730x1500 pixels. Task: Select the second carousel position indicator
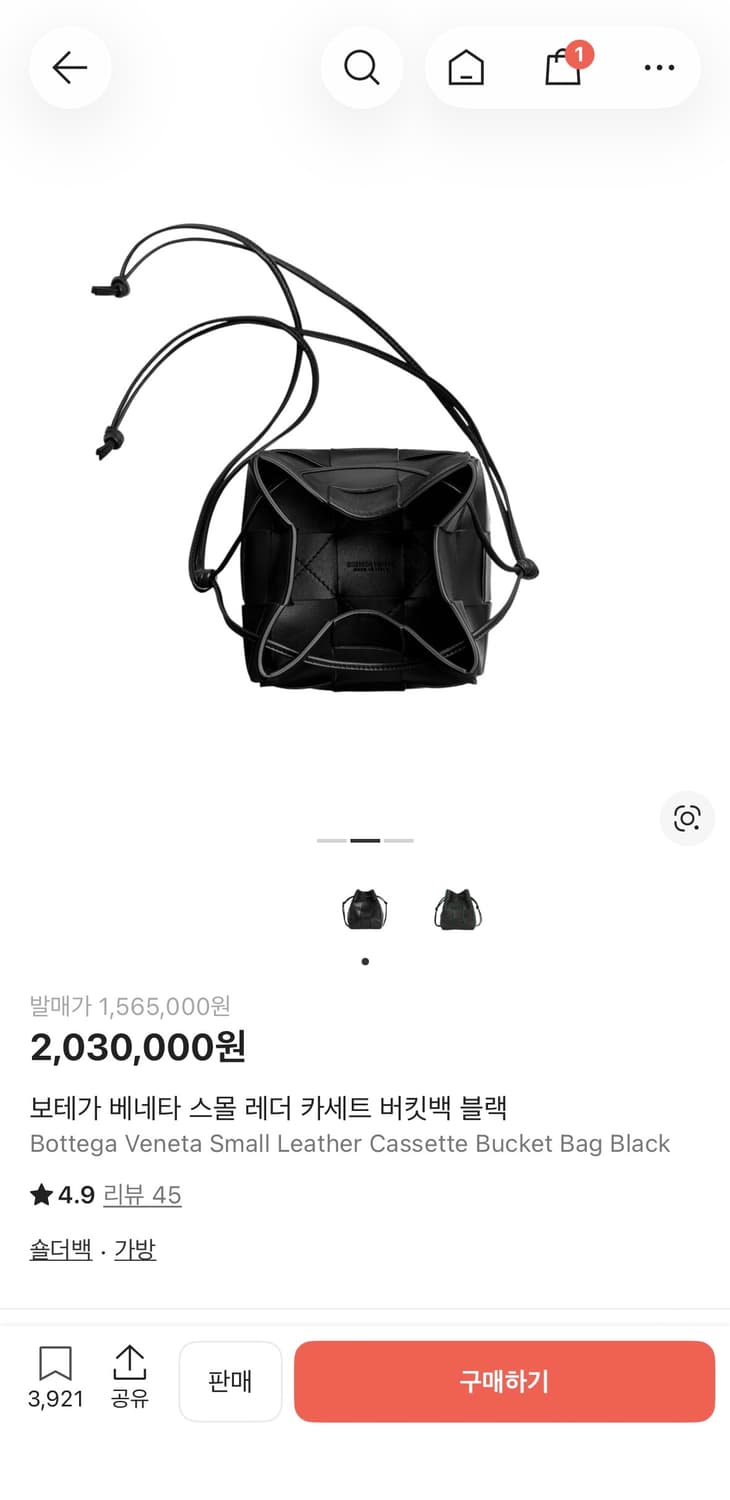(364, 840)
